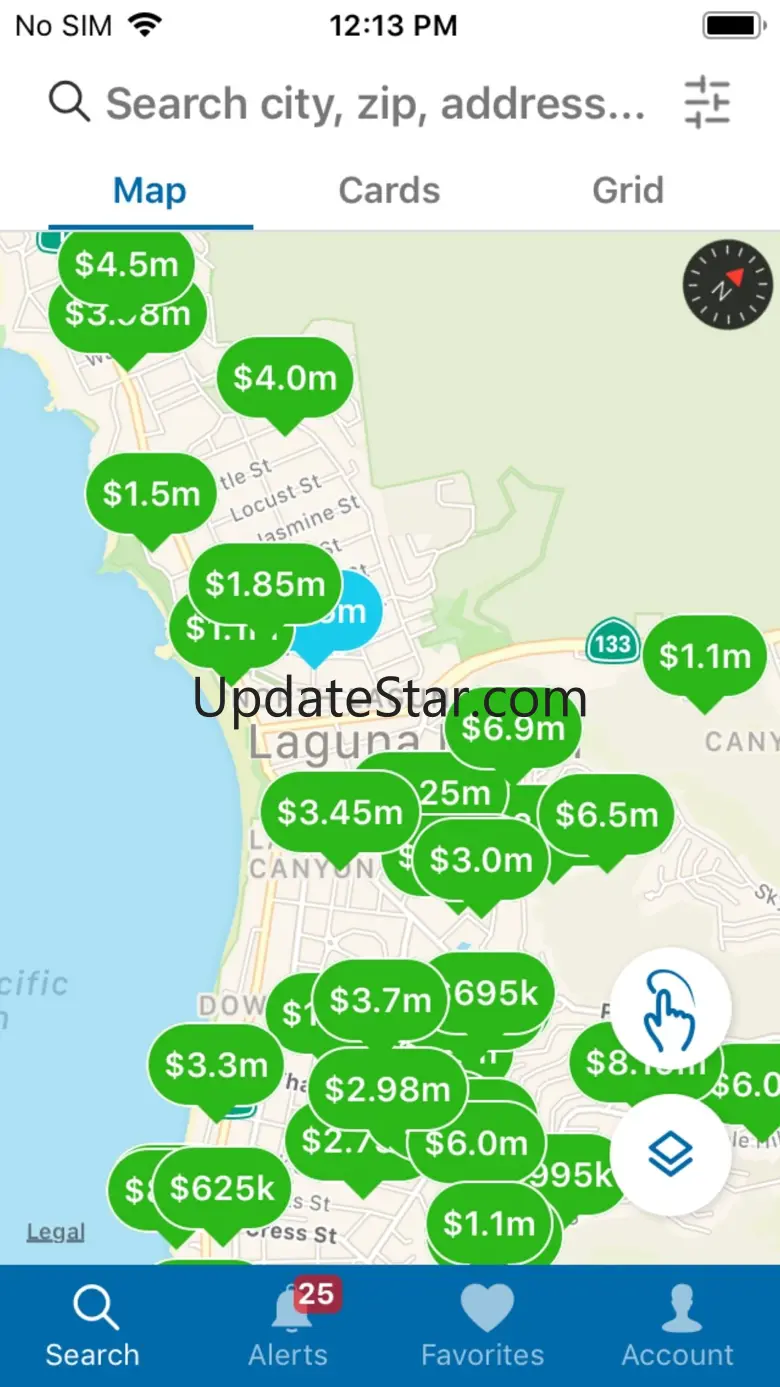The width and height of the screenshot is (780, 1387).
Task: Select the $1.5m price marker
Action: point(151,493)
